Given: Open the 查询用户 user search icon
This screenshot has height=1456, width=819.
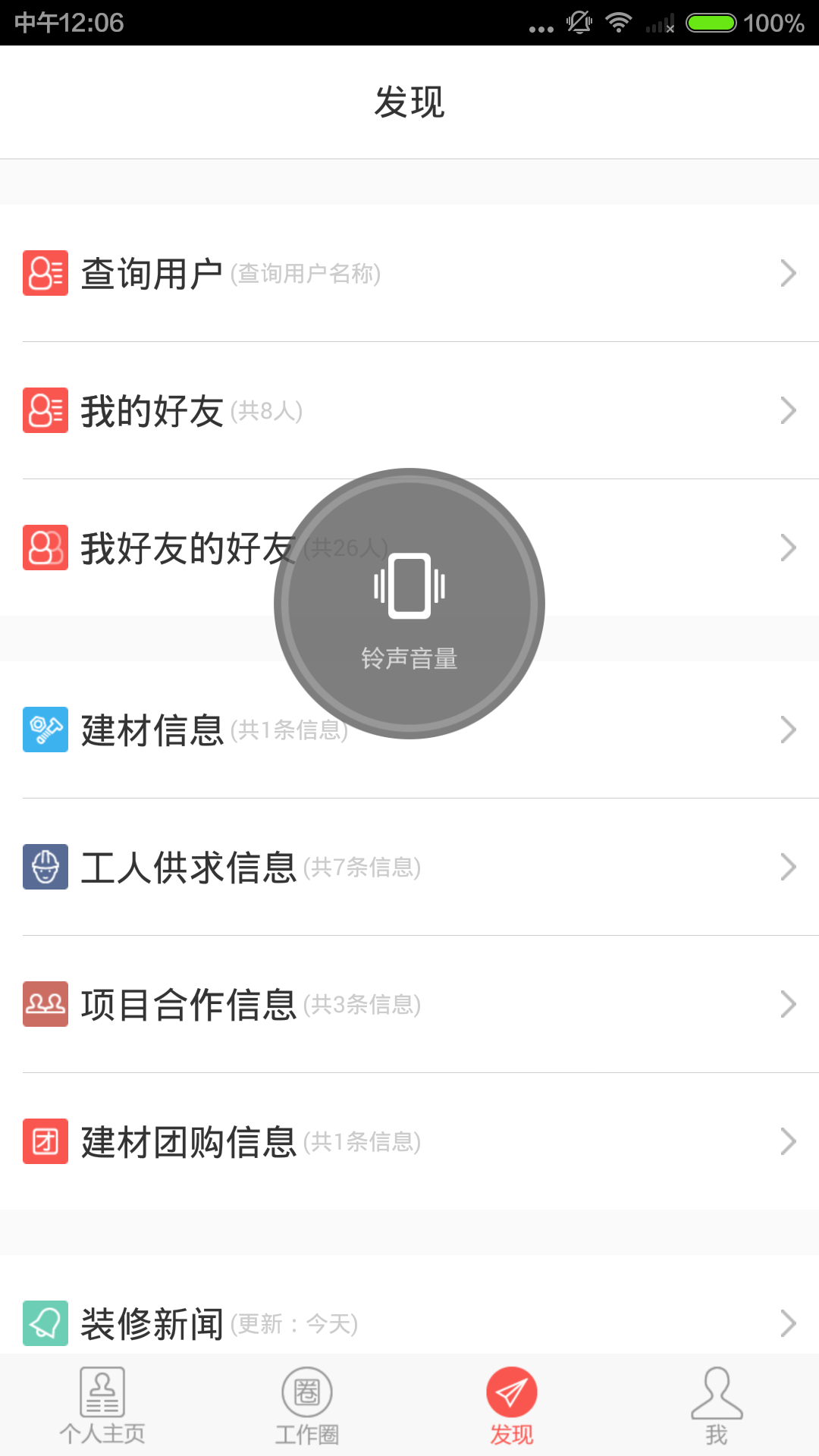Looking at the screenshot, I should point(45,273).
